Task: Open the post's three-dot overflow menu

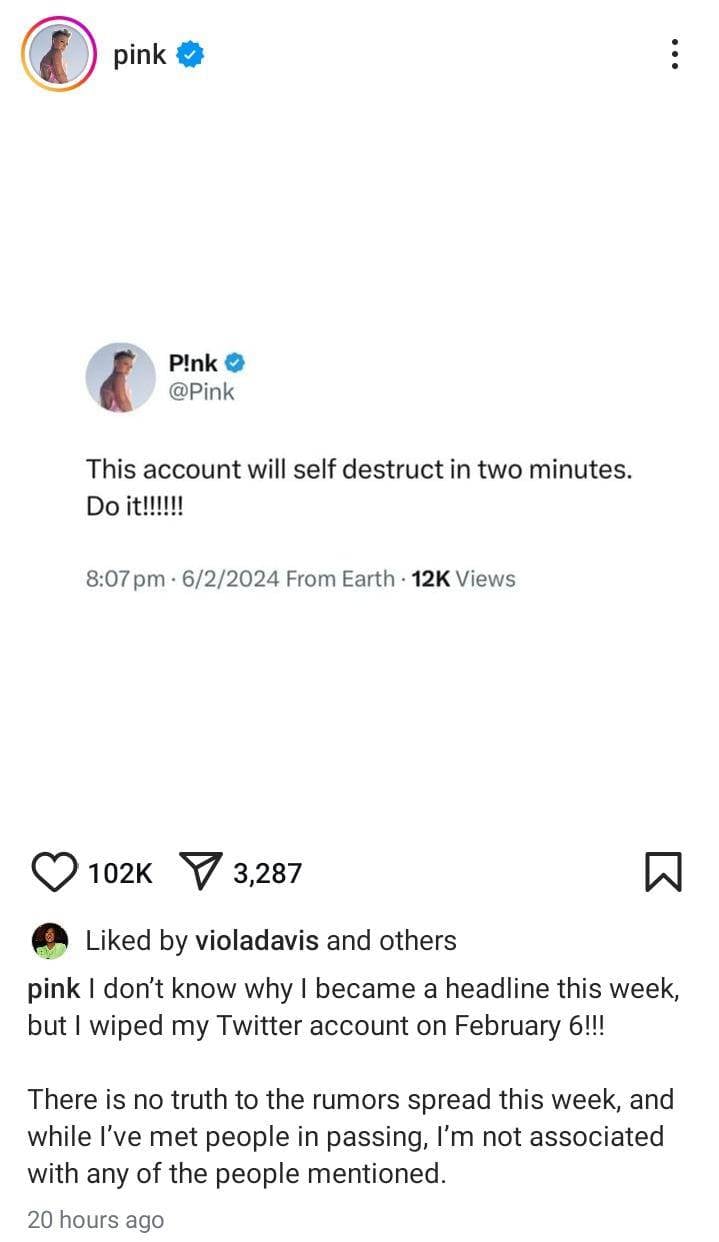Action: click(676, 54)
